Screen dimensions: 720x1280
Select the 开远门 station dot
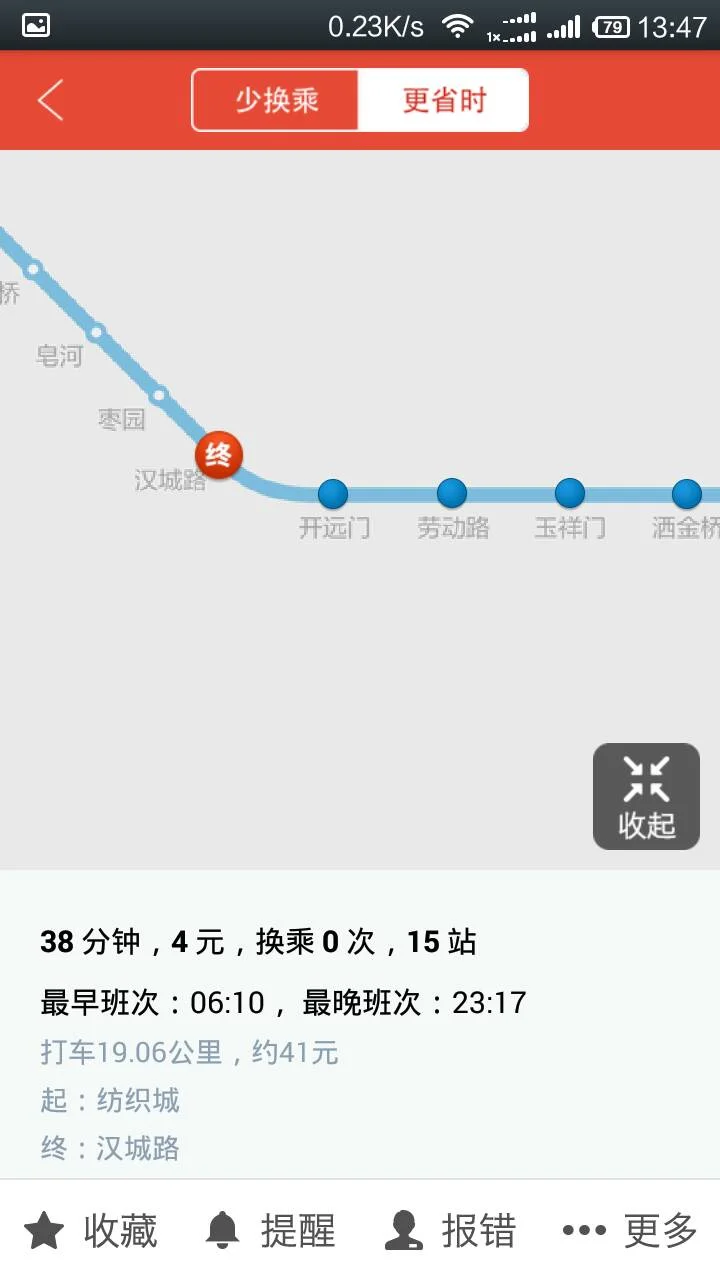[333, 493]
